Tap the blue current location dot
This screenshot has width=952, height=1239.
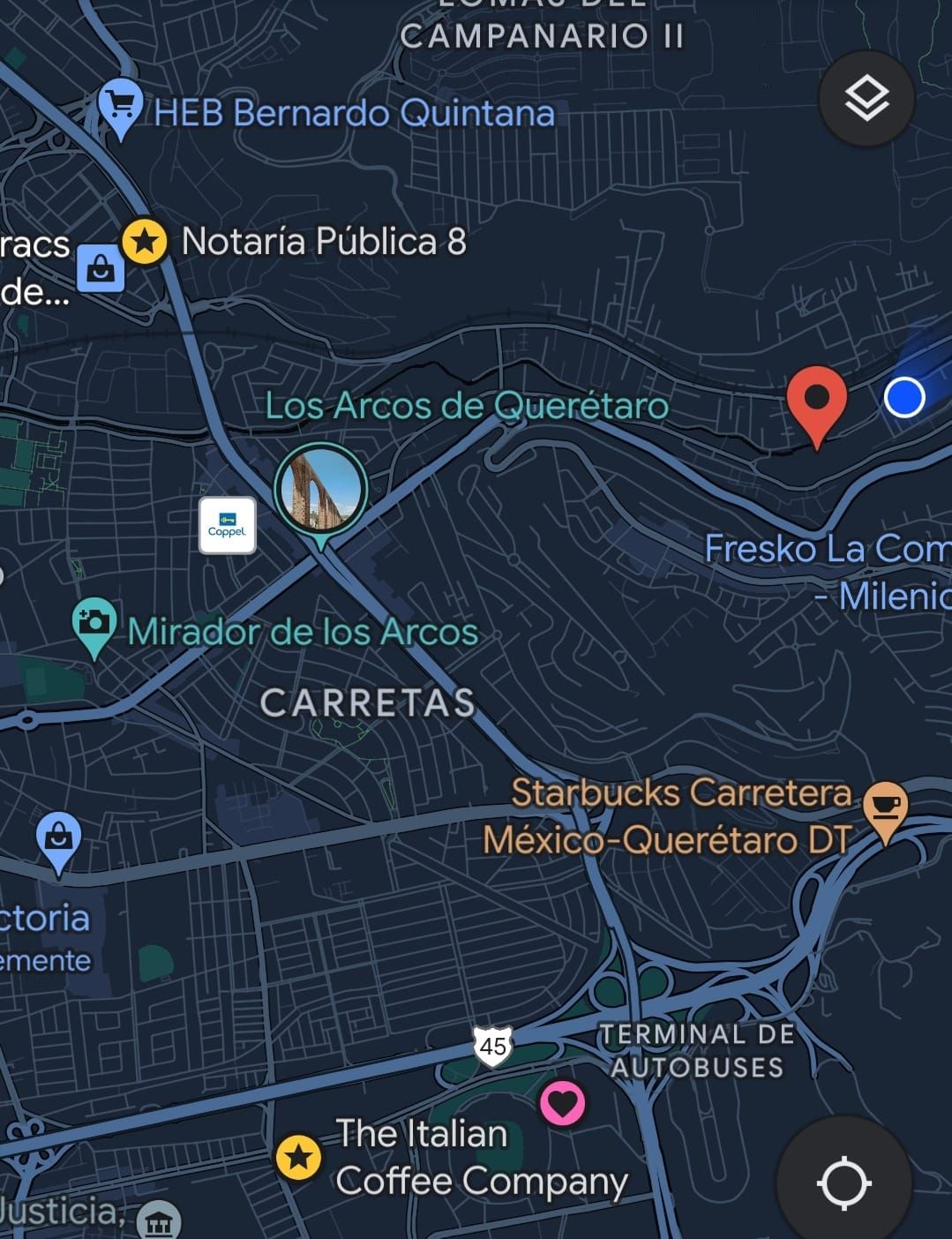[x=903, y=397]
